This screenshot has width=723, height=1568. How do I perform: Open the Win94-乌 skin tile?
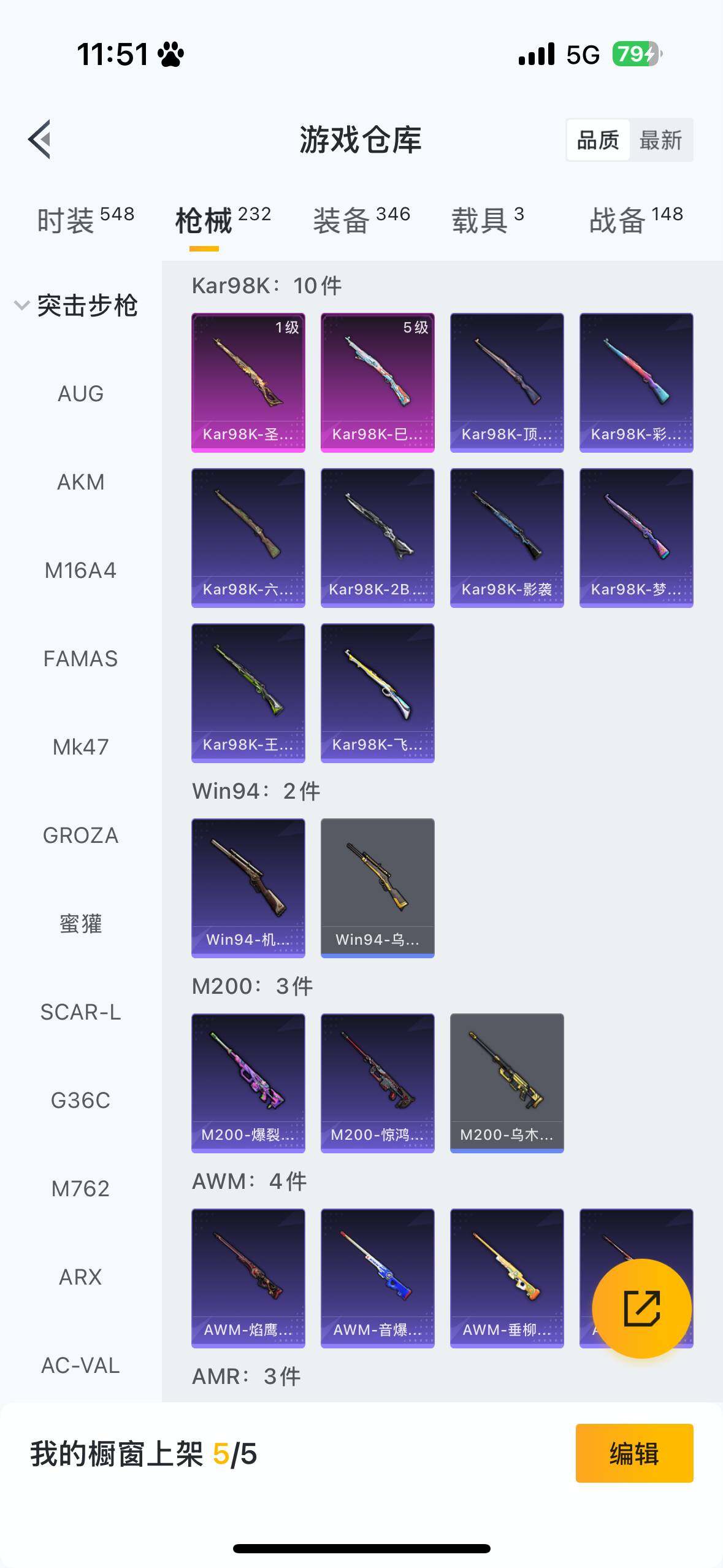point(377,888)
